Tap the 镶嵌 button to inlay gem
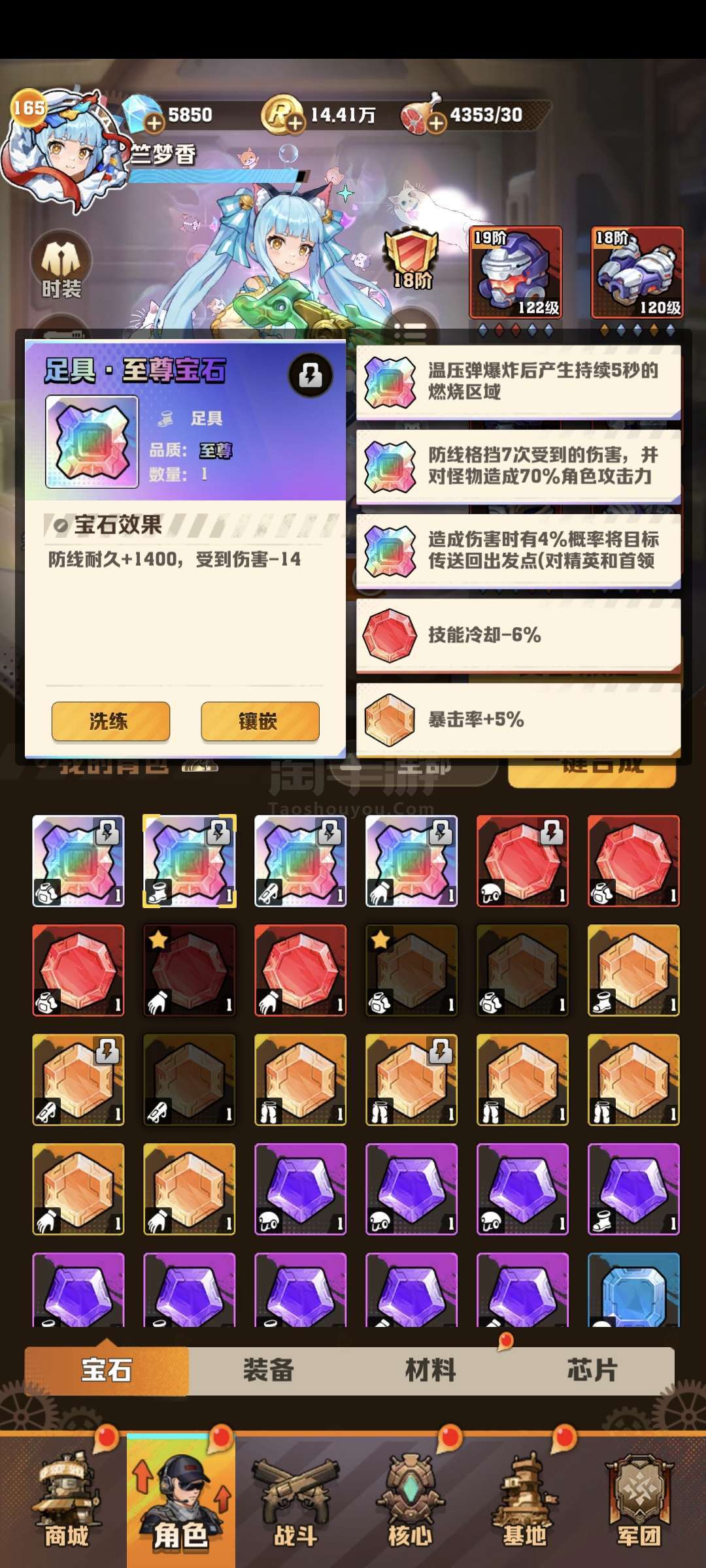Screen dimensions: 706x1568 pos(260,721)
